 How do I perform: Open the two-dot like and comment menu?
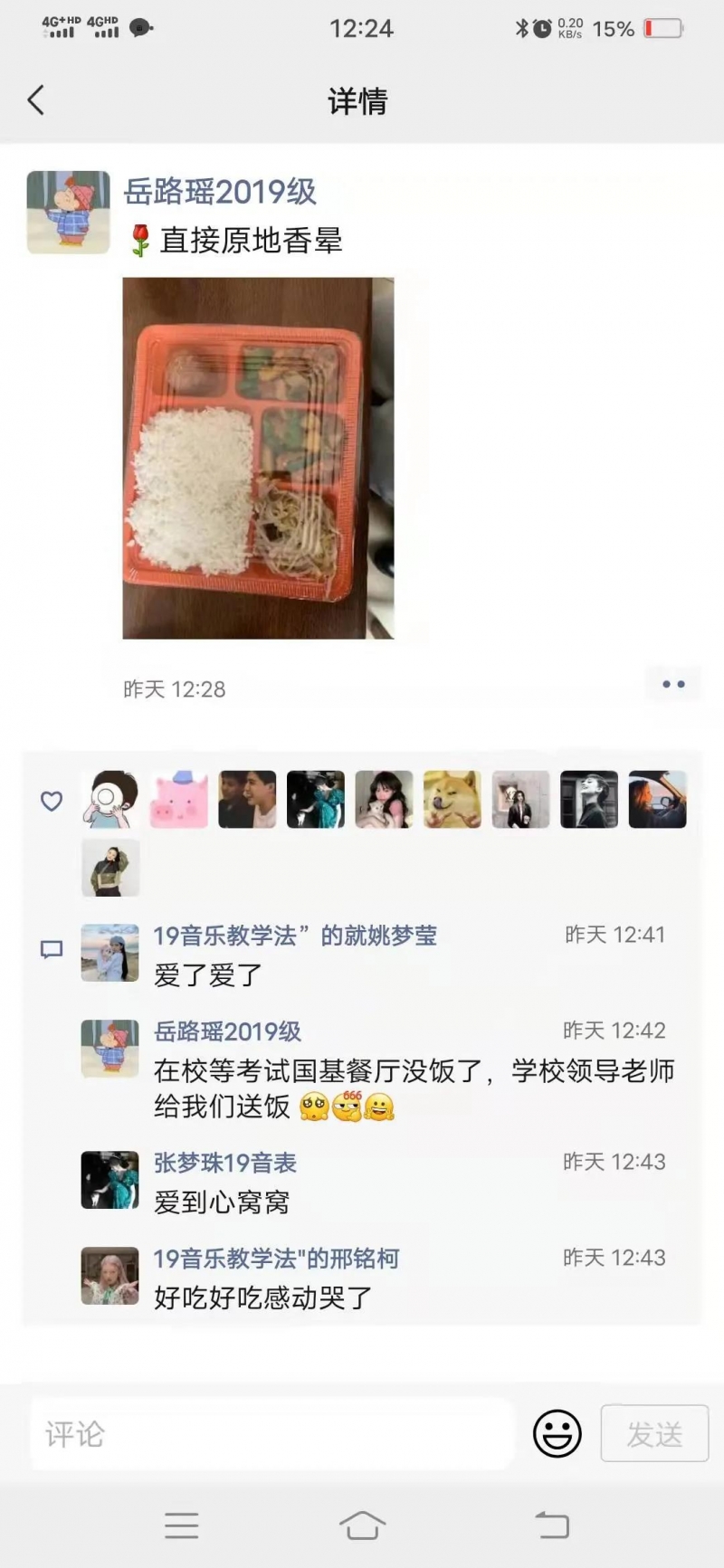click(x=673, y=684)
